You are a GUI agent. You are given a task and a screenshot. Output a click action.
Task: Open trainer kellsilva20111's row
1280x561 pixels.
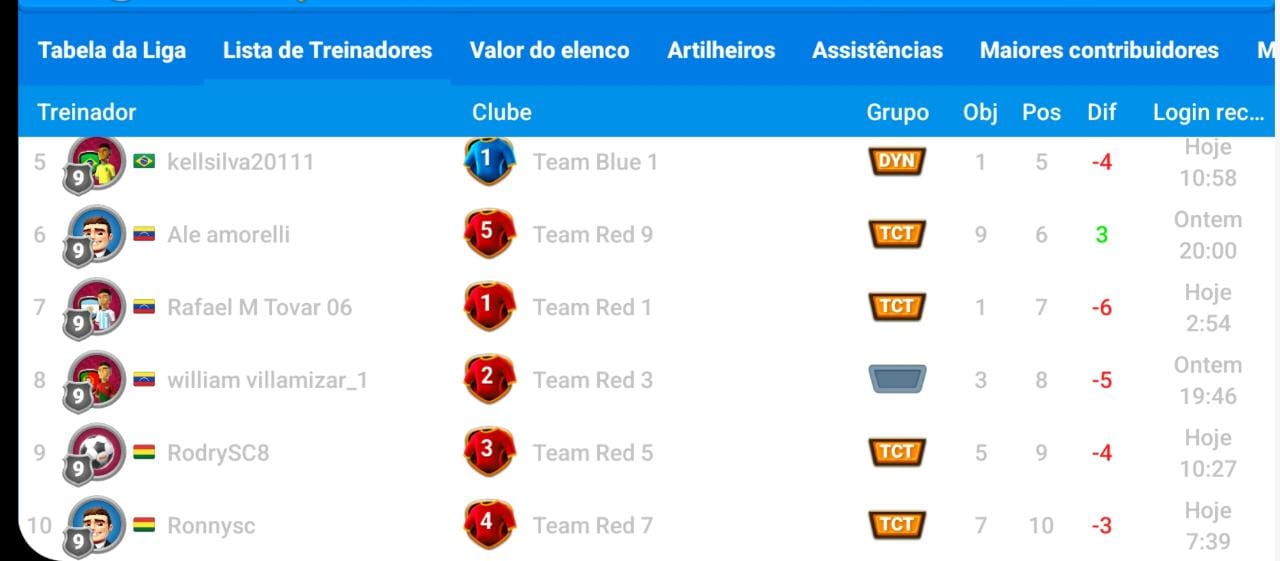[240, 162]
